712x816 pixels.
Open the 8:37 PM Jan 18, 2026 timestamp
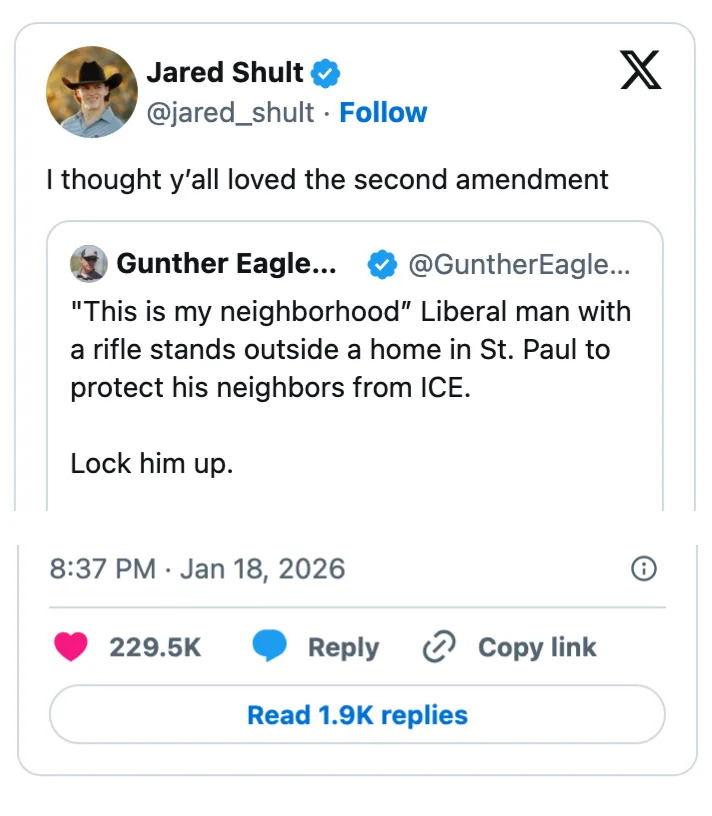pos(197,569)
